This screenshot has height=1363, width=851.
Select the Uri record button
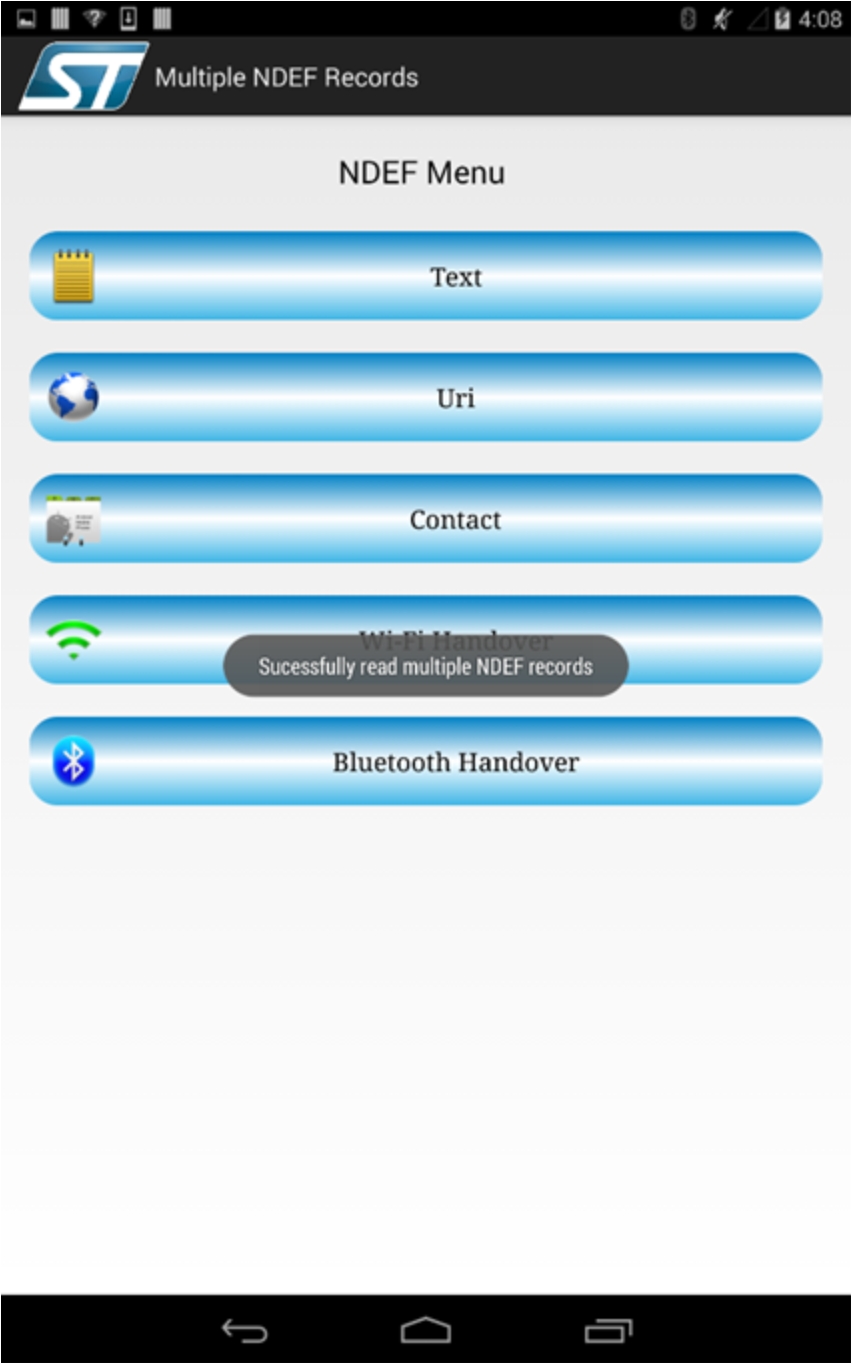pyautogui.click(x=426, y=397)
